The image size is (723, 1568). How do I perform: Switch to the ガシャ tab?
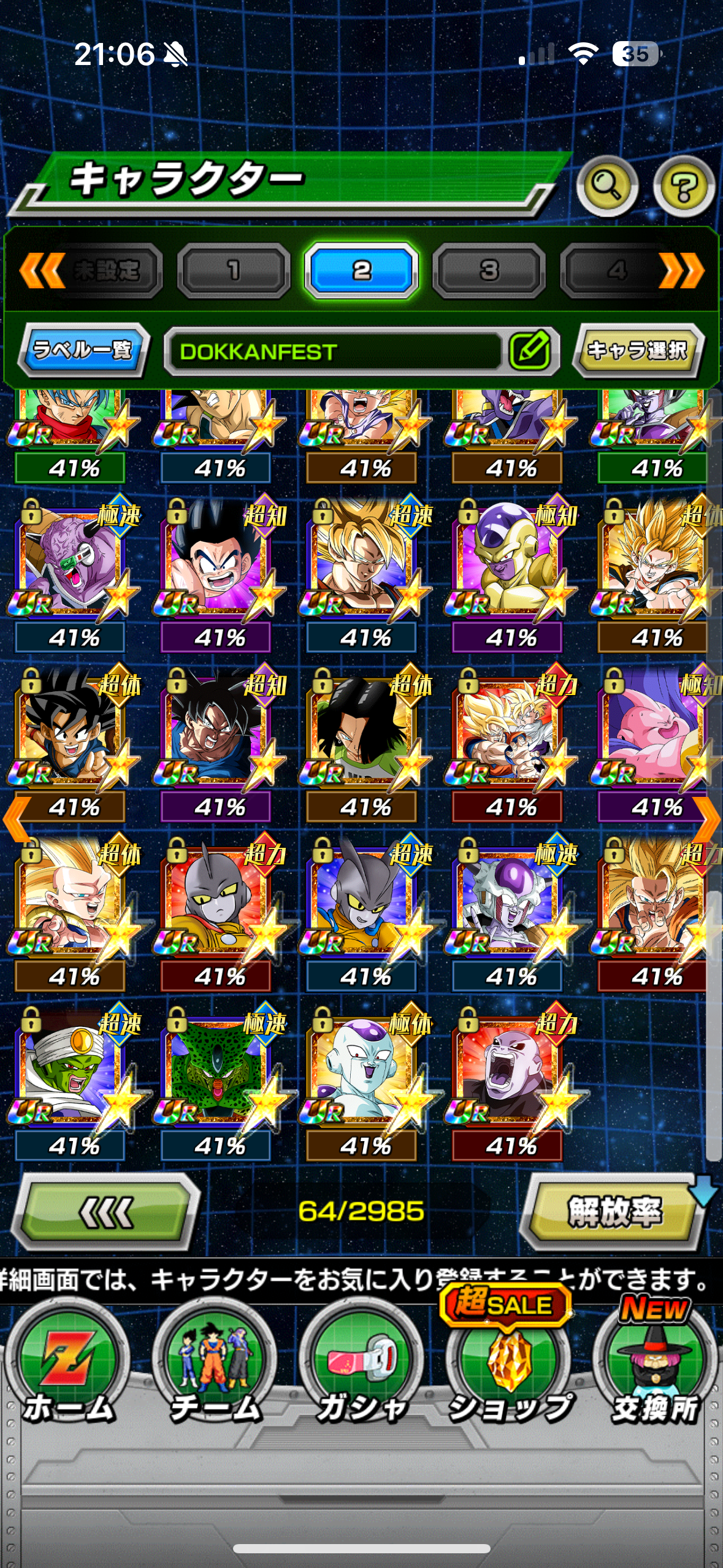362,1369
